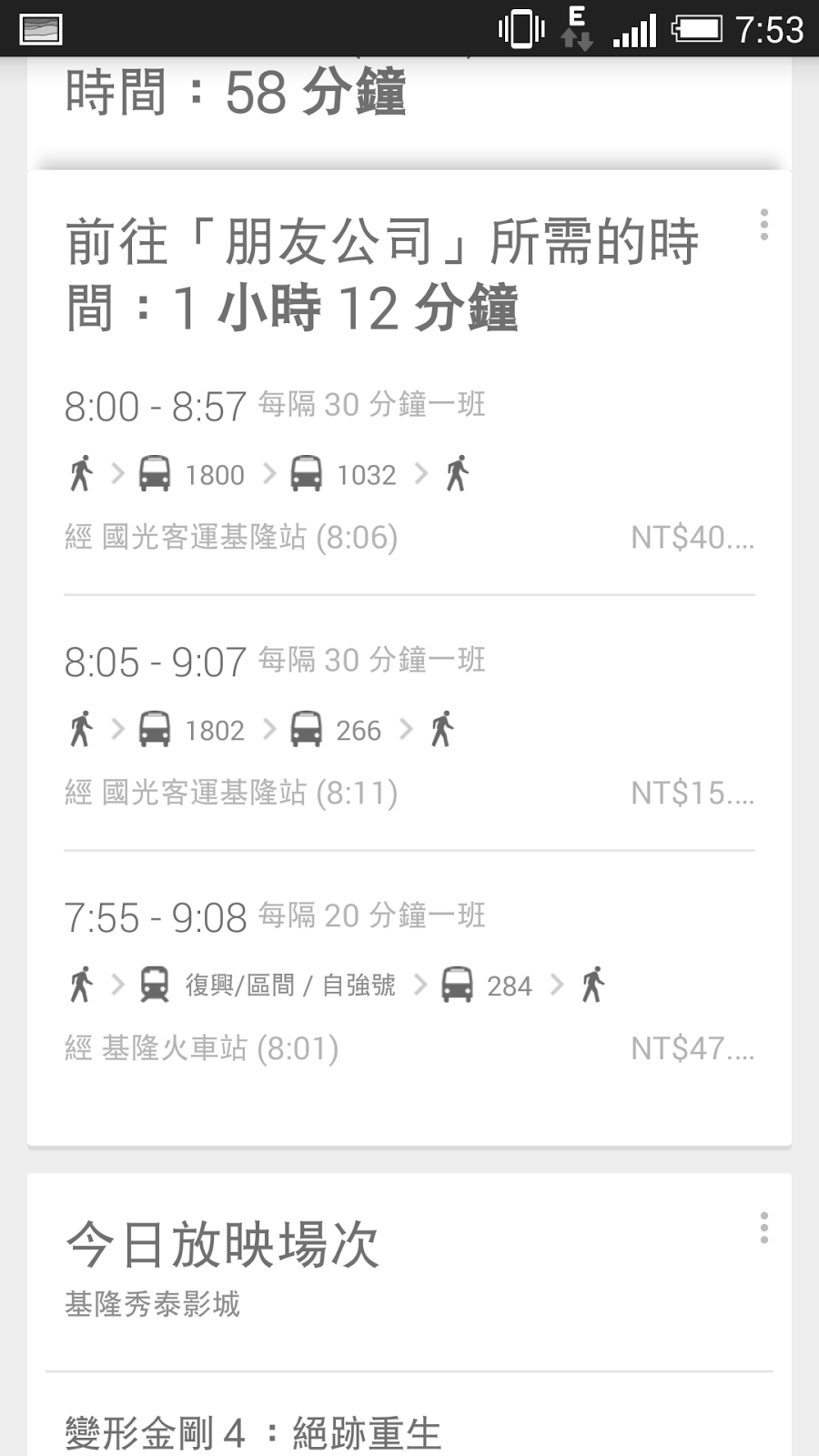The image size is (819, 1456).
Task: Open overflow menu on 今日放映場次 card
Action: [x=763, y=1228]
